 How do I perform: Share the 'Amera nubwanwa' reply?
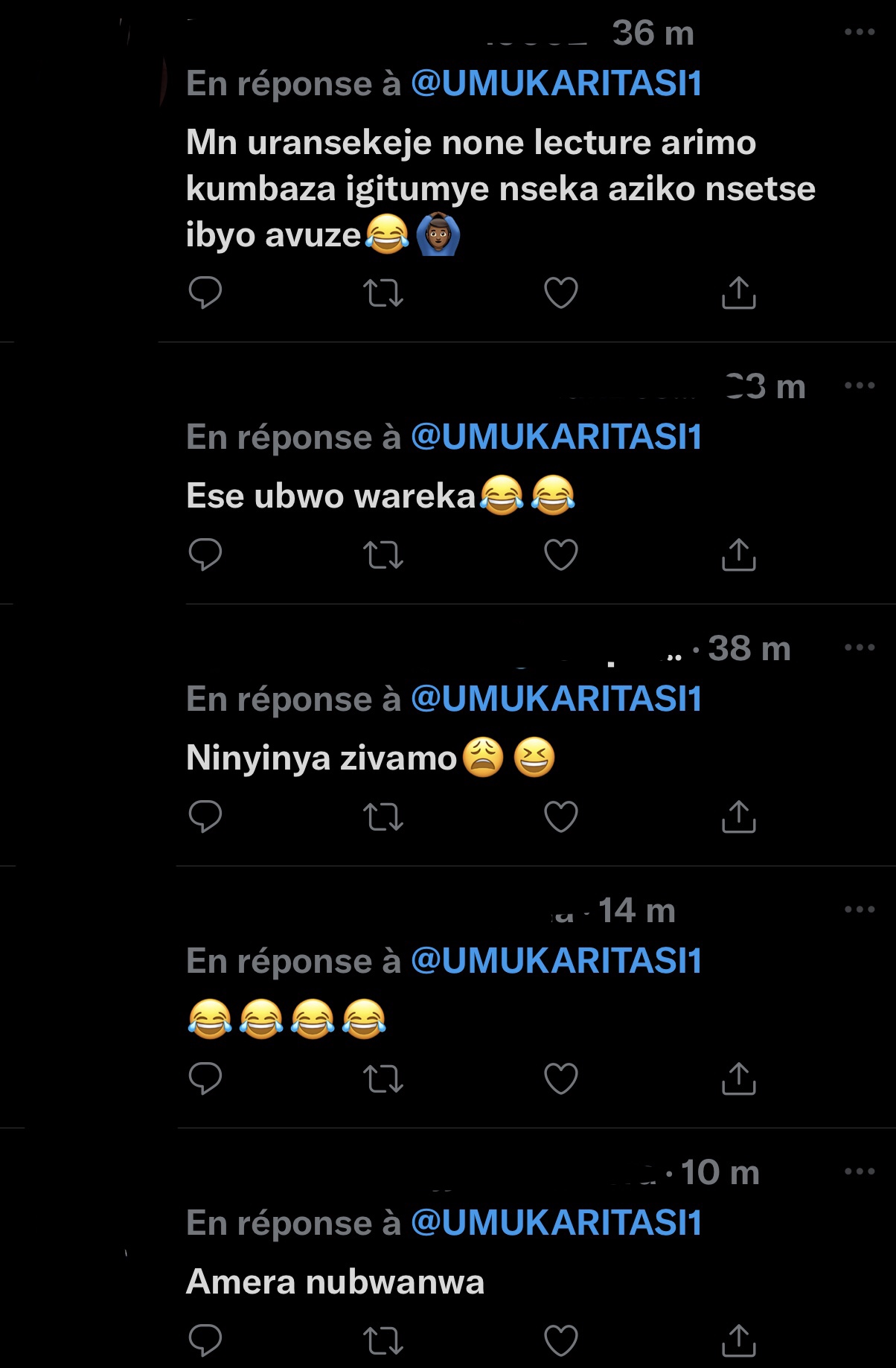(x=738, y=1340)
